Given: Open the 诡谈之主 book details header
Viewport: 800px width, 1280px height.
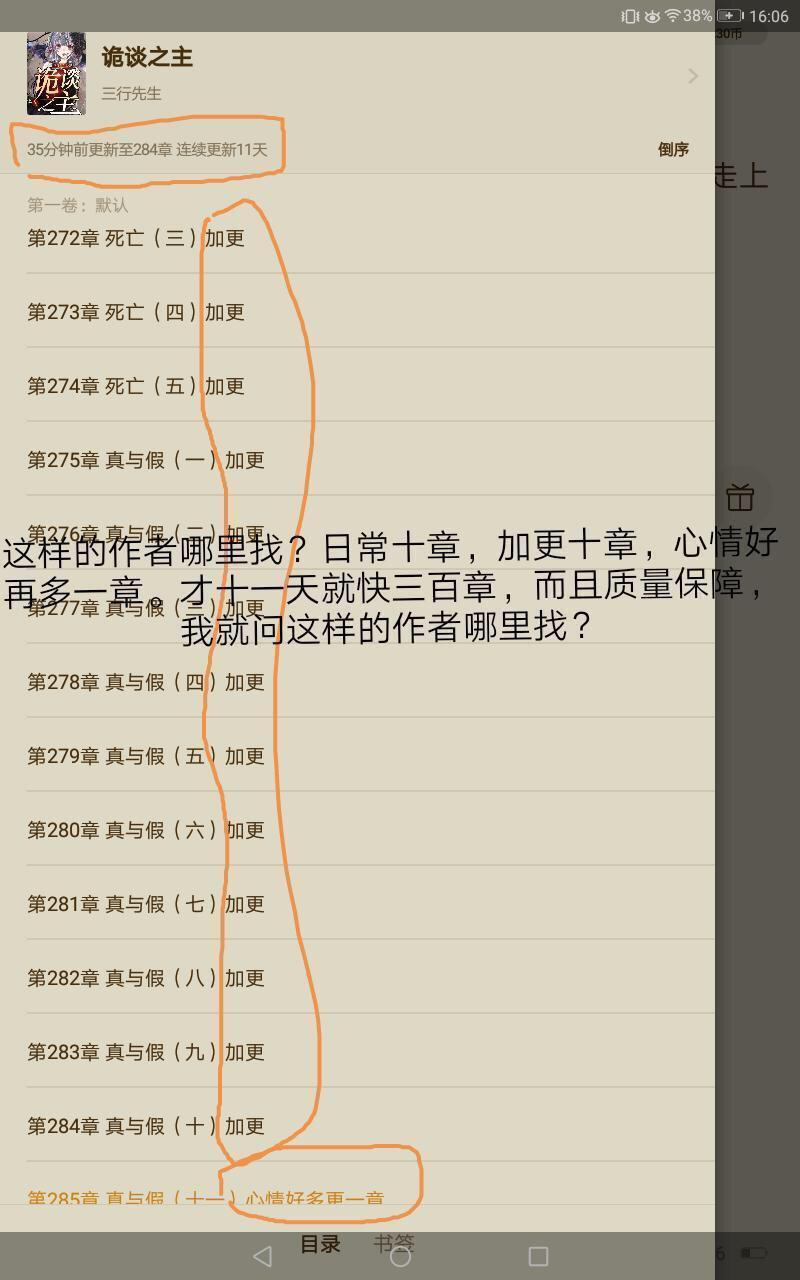Looking at the screenshot, I should tap(360, 76).
